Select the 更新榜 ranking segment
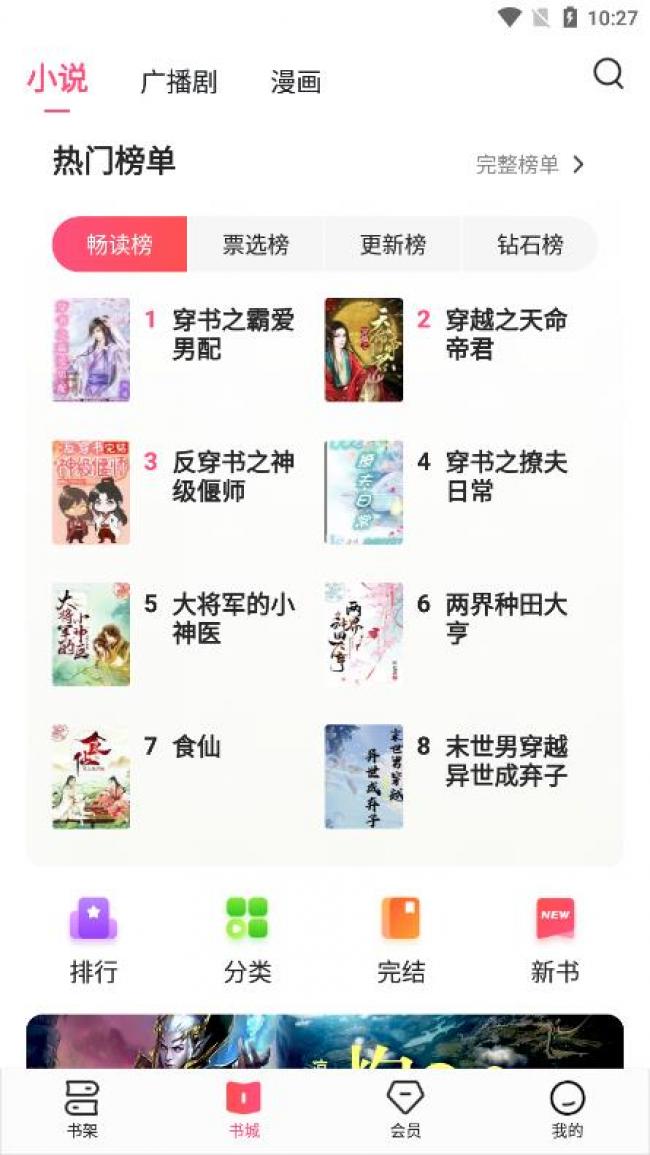 click(393, 245)
